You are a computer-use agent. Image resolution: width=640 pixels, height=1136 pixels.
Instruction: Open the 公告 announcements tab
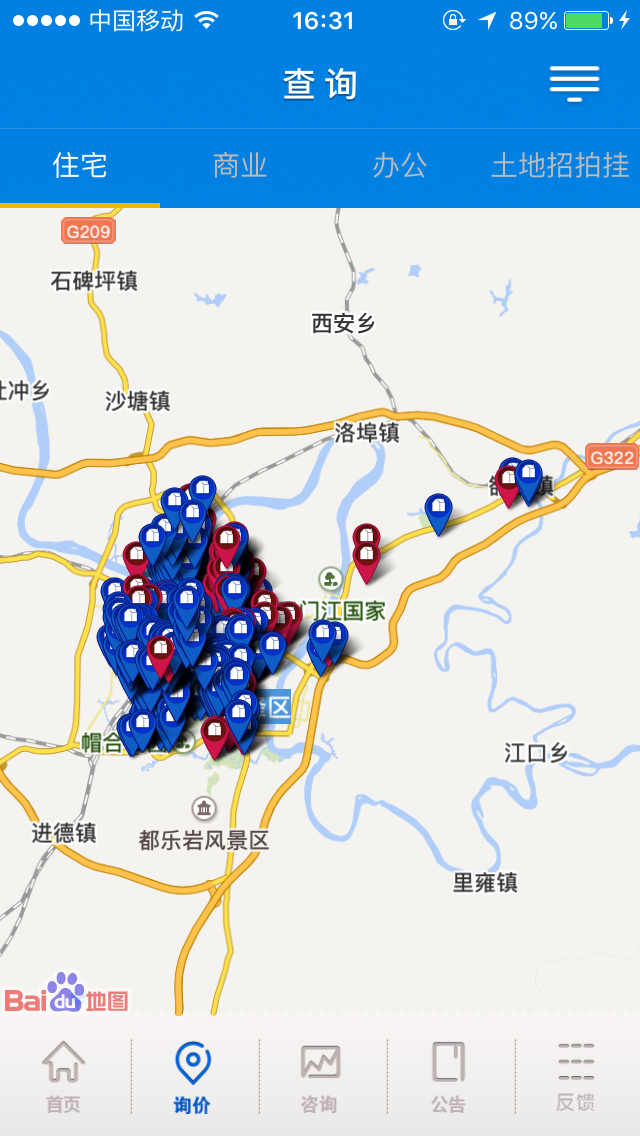tap(448, 1077)
